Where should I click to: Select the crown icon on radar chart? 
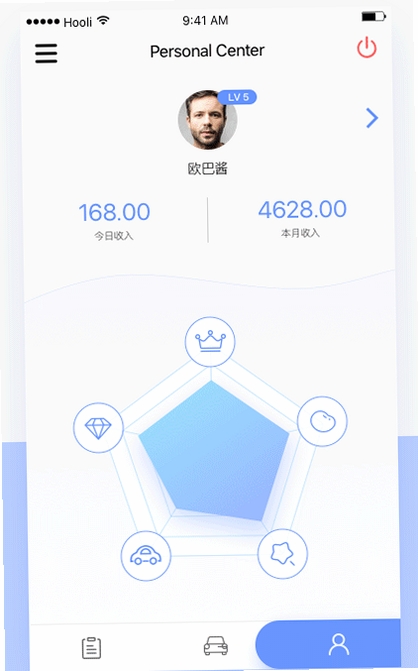coord(210,342)
